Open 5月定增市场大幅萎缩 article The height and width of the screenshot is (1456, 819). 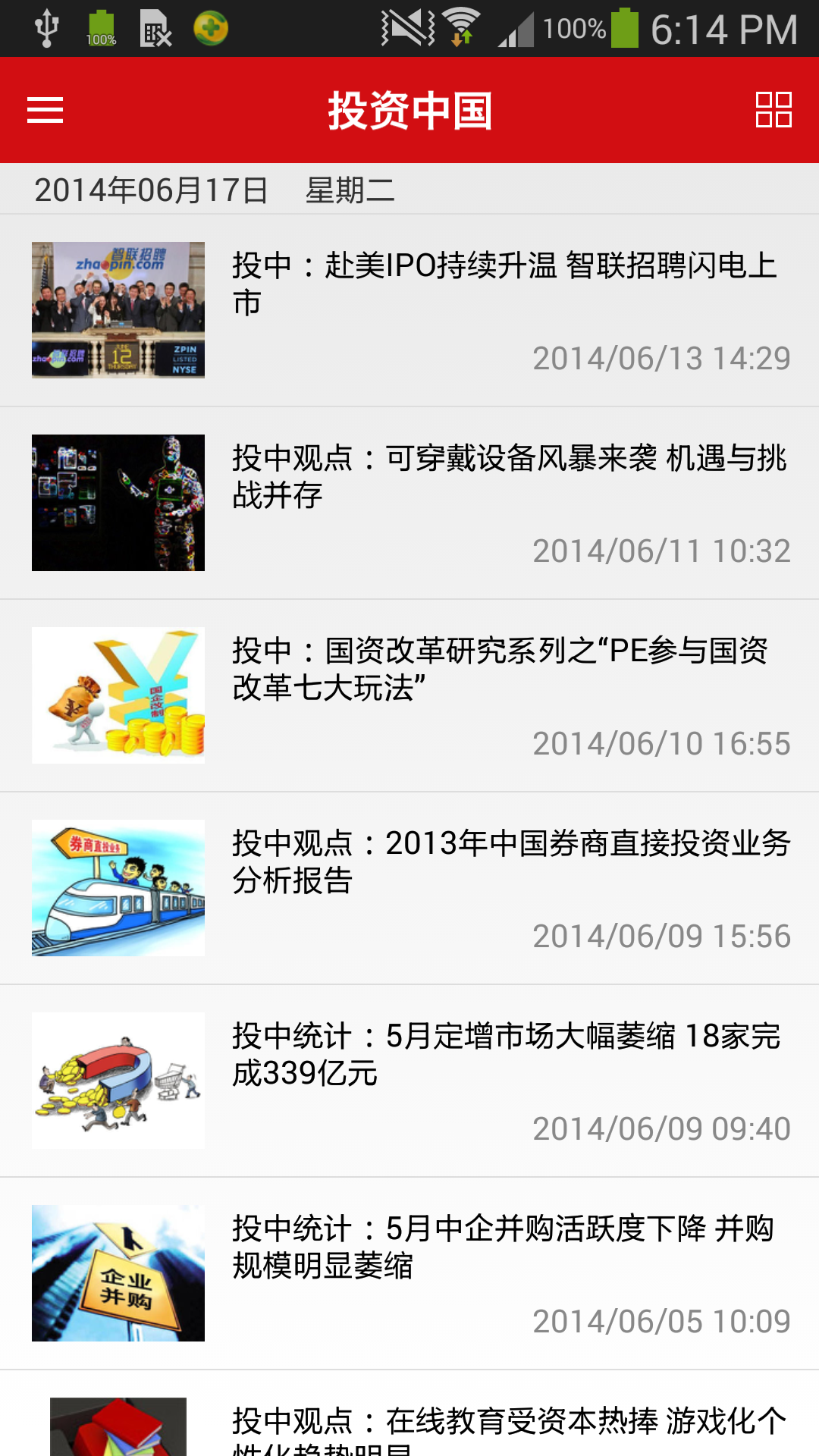[x=409, y=1081]
